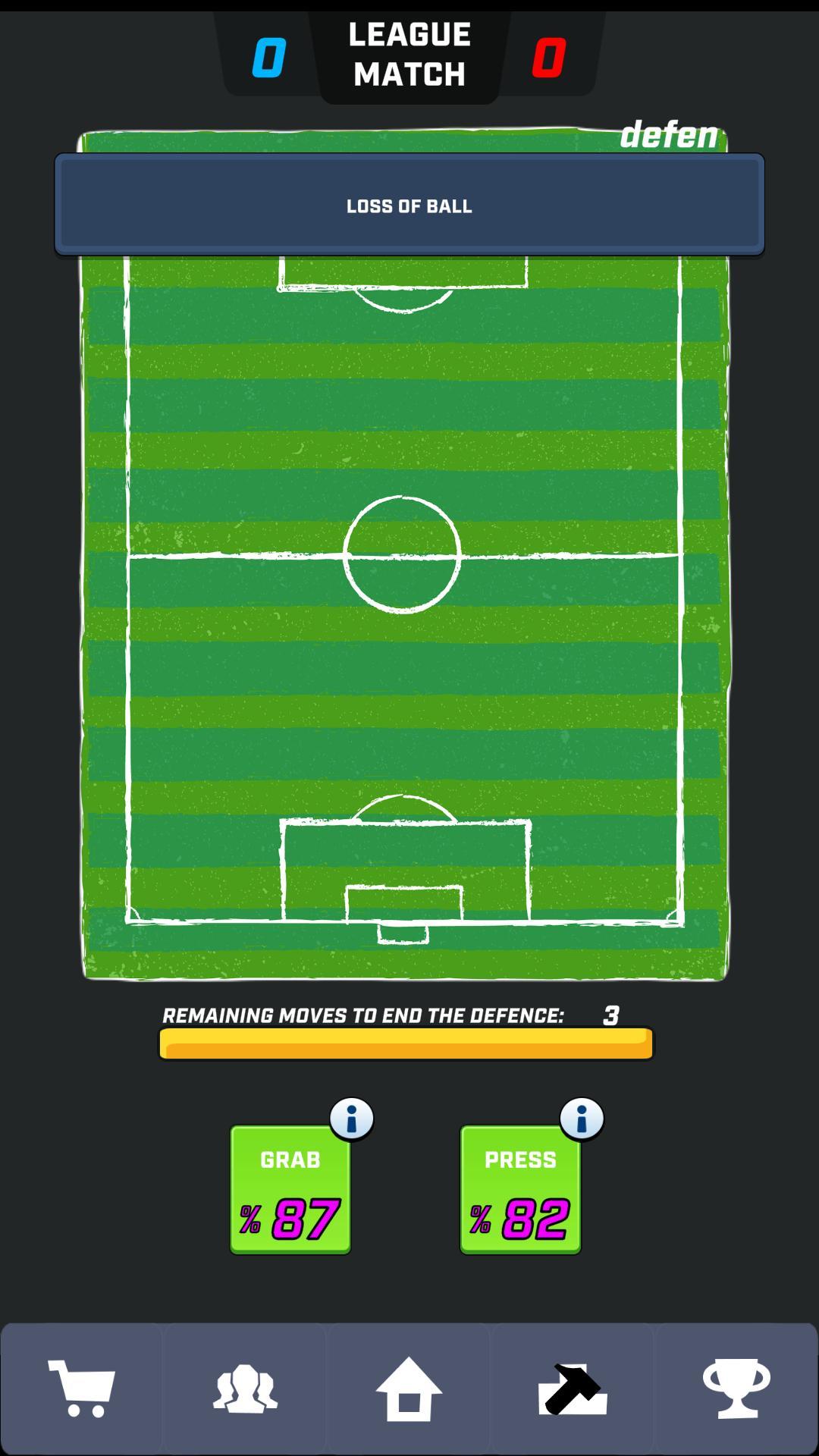Choose the GRAB defence move

coord(290,1190)
